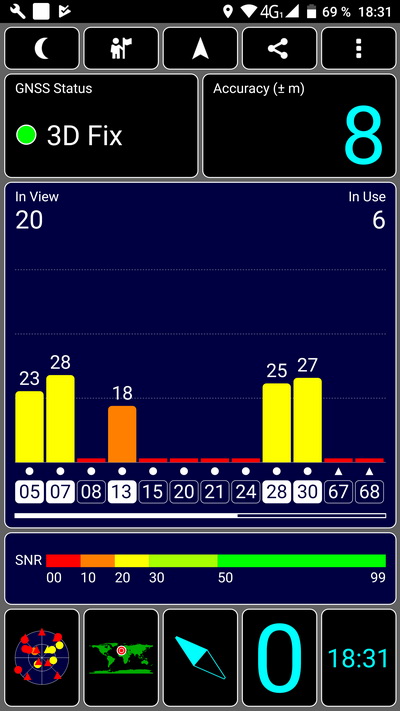400x711 pixels.
Task: Open the compass needle tile
Action: click(200, 657)
